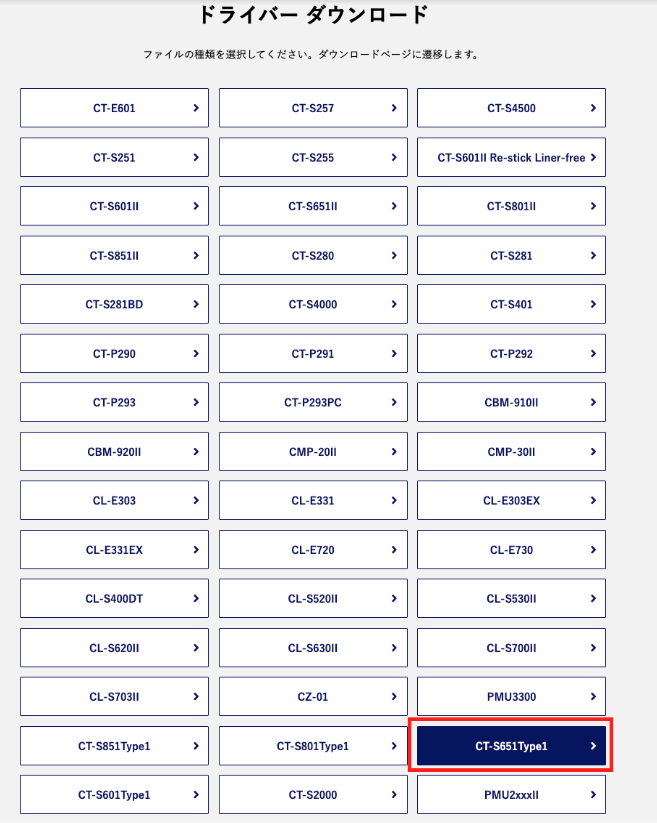The height and width of the screenshot is (823, 657).
Task: Select the highlighted CT-S651Type1 button
Action: [x=511, y=745]
